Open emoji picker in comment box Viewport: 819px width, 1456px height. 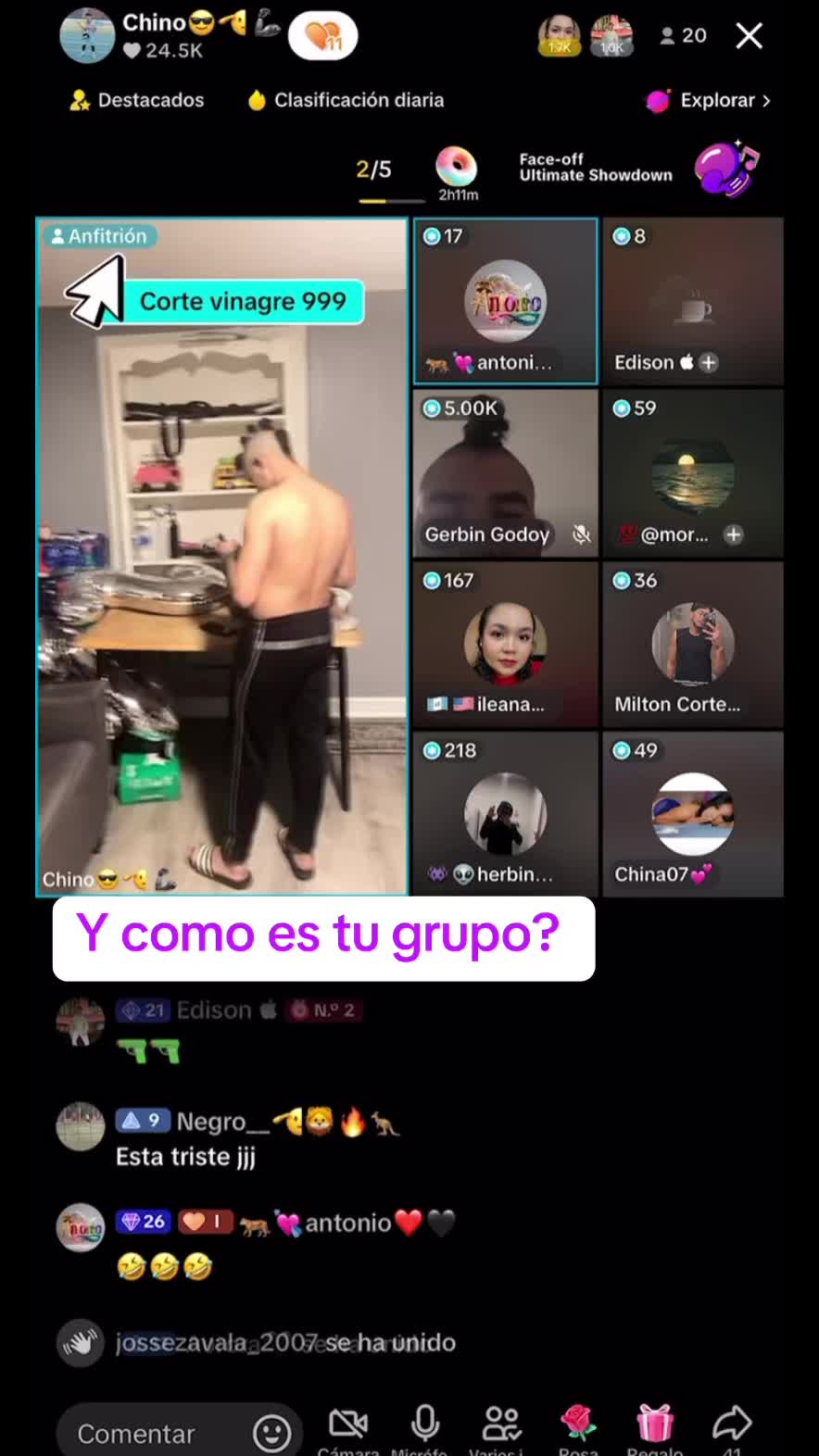[x=271, y=1433]
